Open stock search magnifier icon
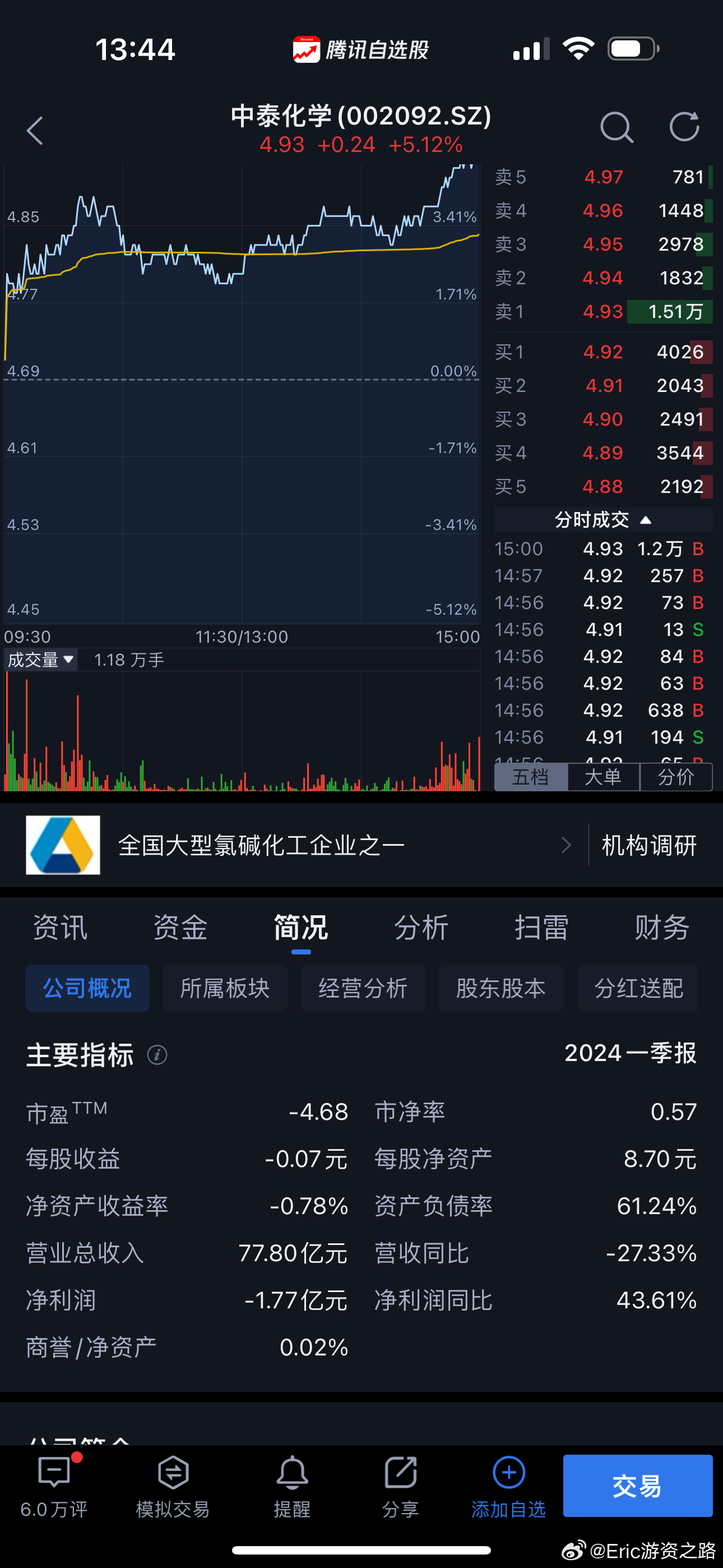Image resolution: width=723 pixels, height=1568 pixels. [x=617, y=128]
